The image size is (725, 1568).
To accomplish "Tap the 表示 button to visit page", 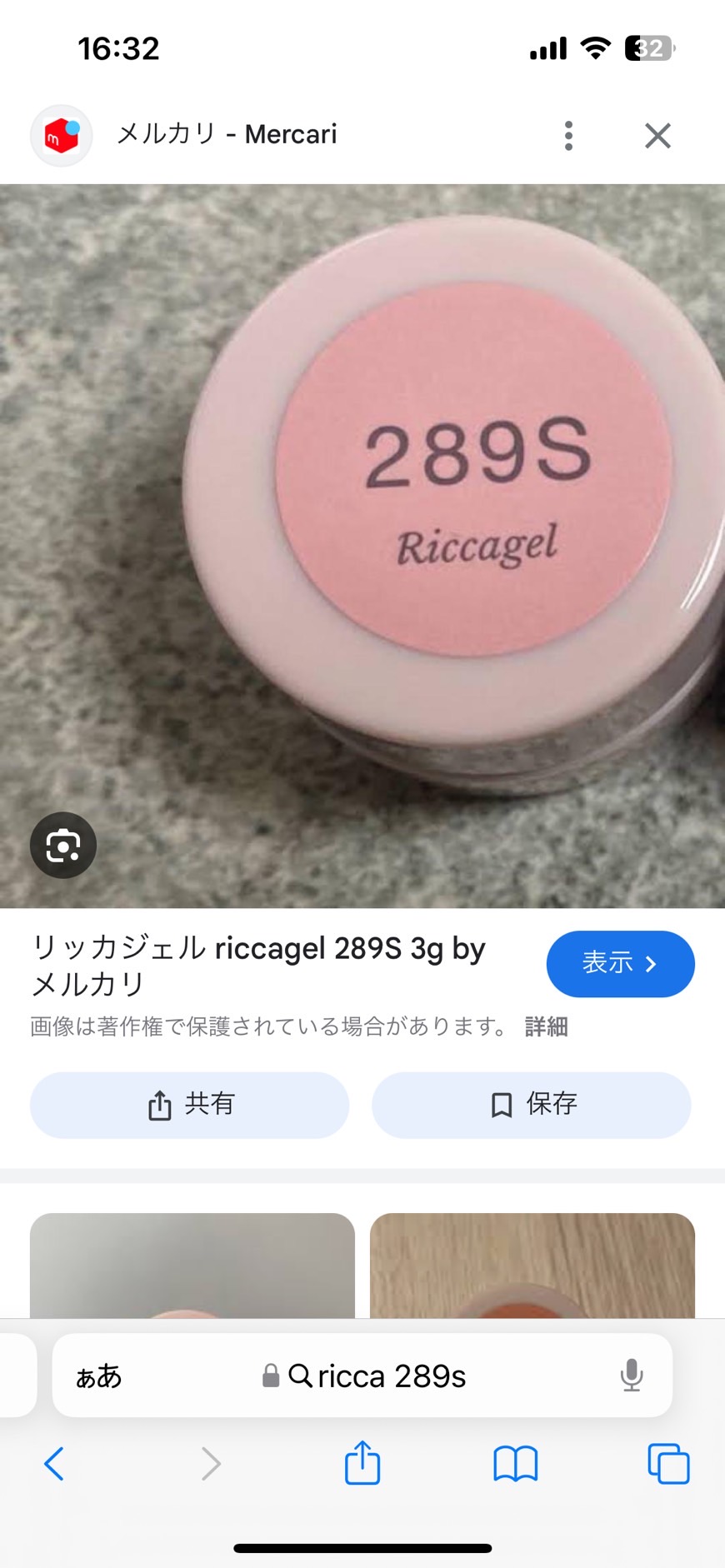I will click(x=619, y=963).
